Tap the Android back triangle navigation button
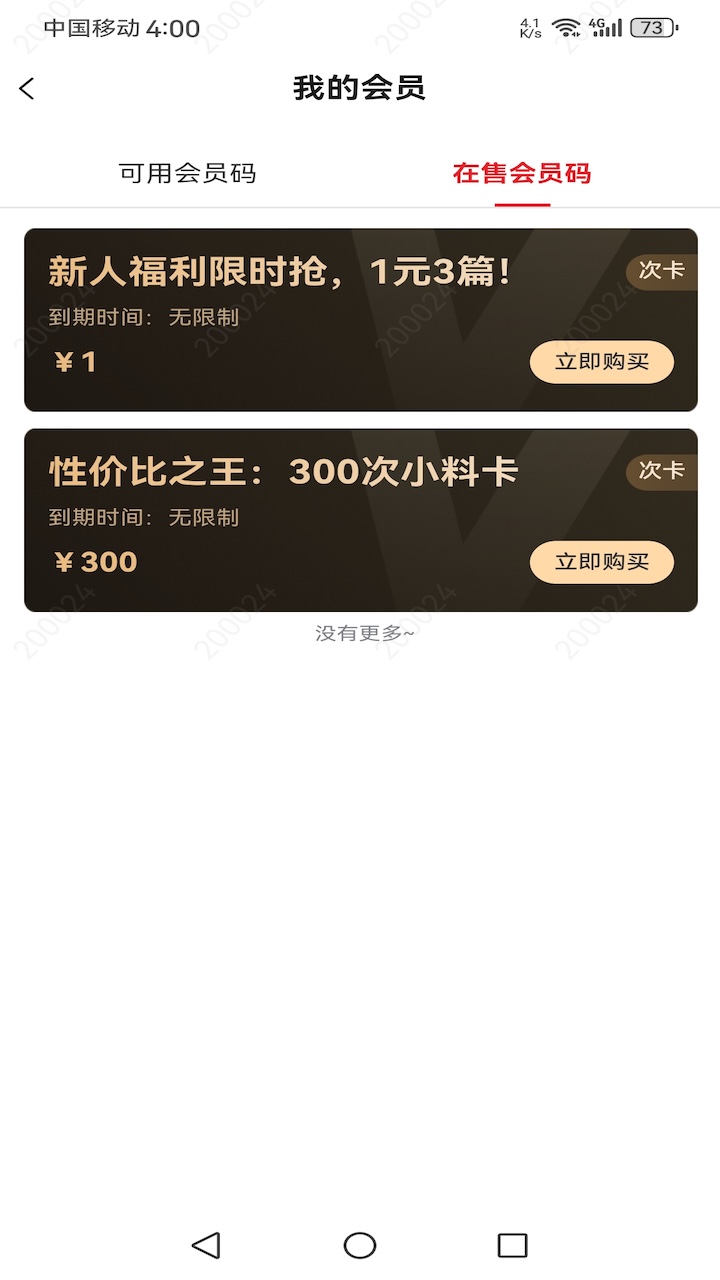The width and height of the screenshot is (720, 1280). 206,1245
